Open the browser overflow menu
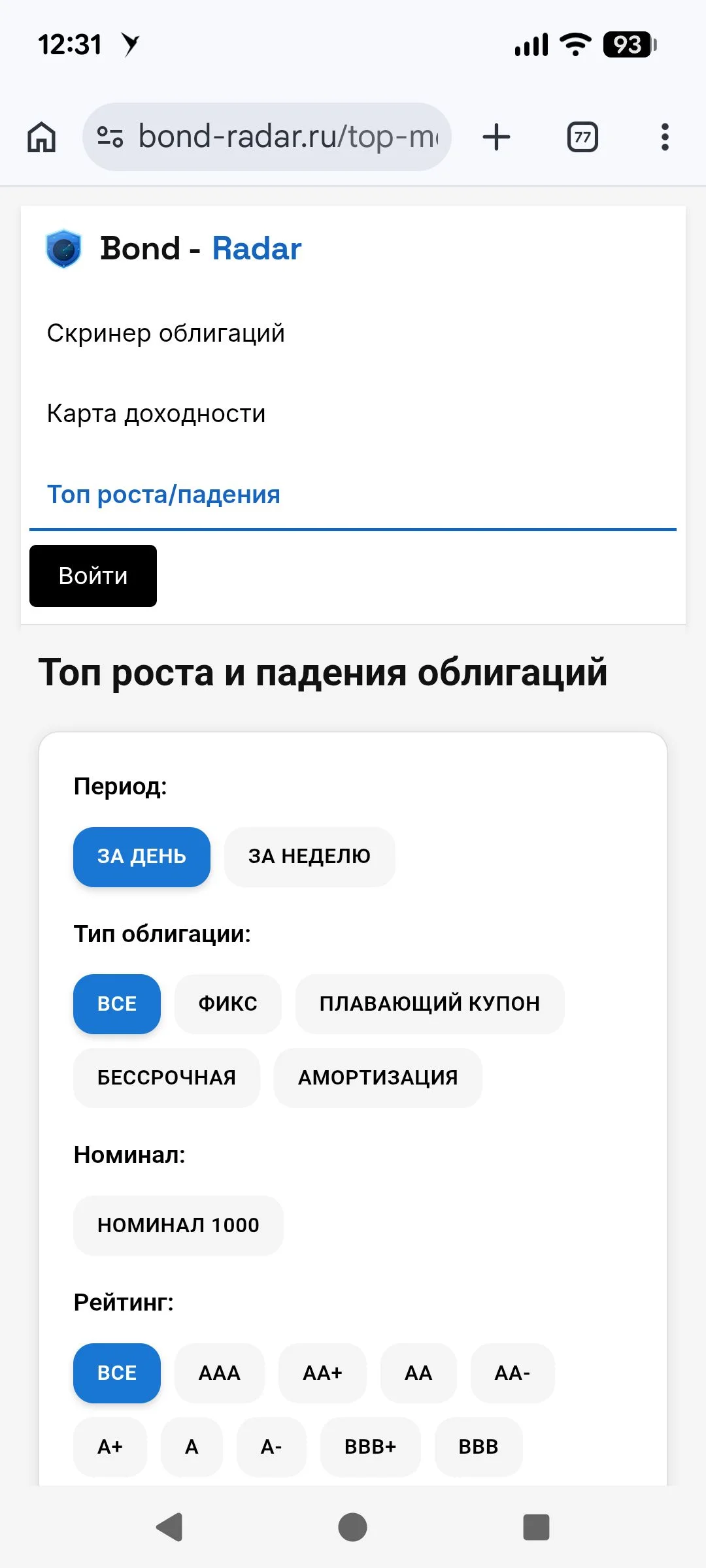This screenshot has width=706, height=1568. click(665, 137)
